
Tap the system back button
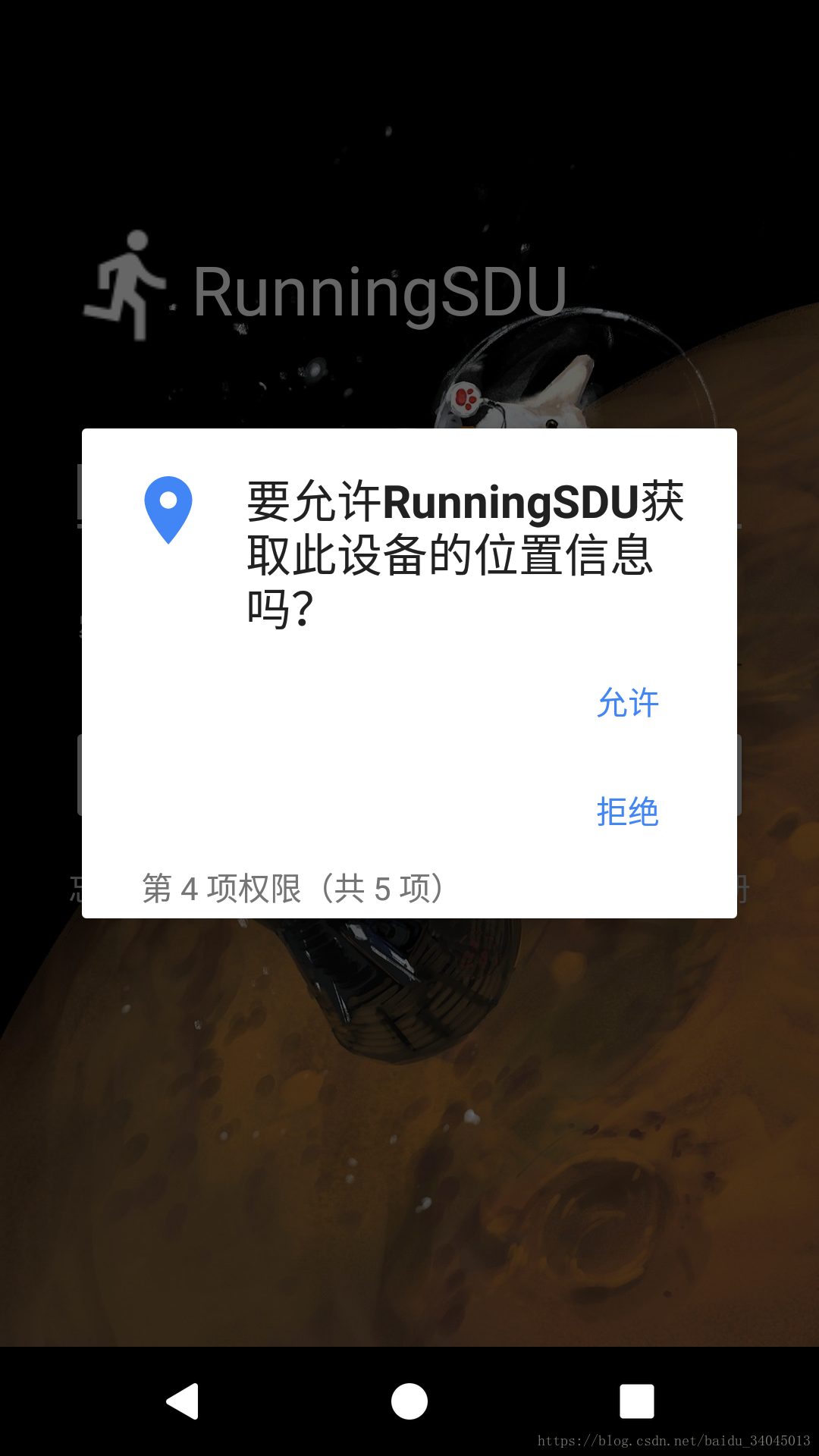183,1401
